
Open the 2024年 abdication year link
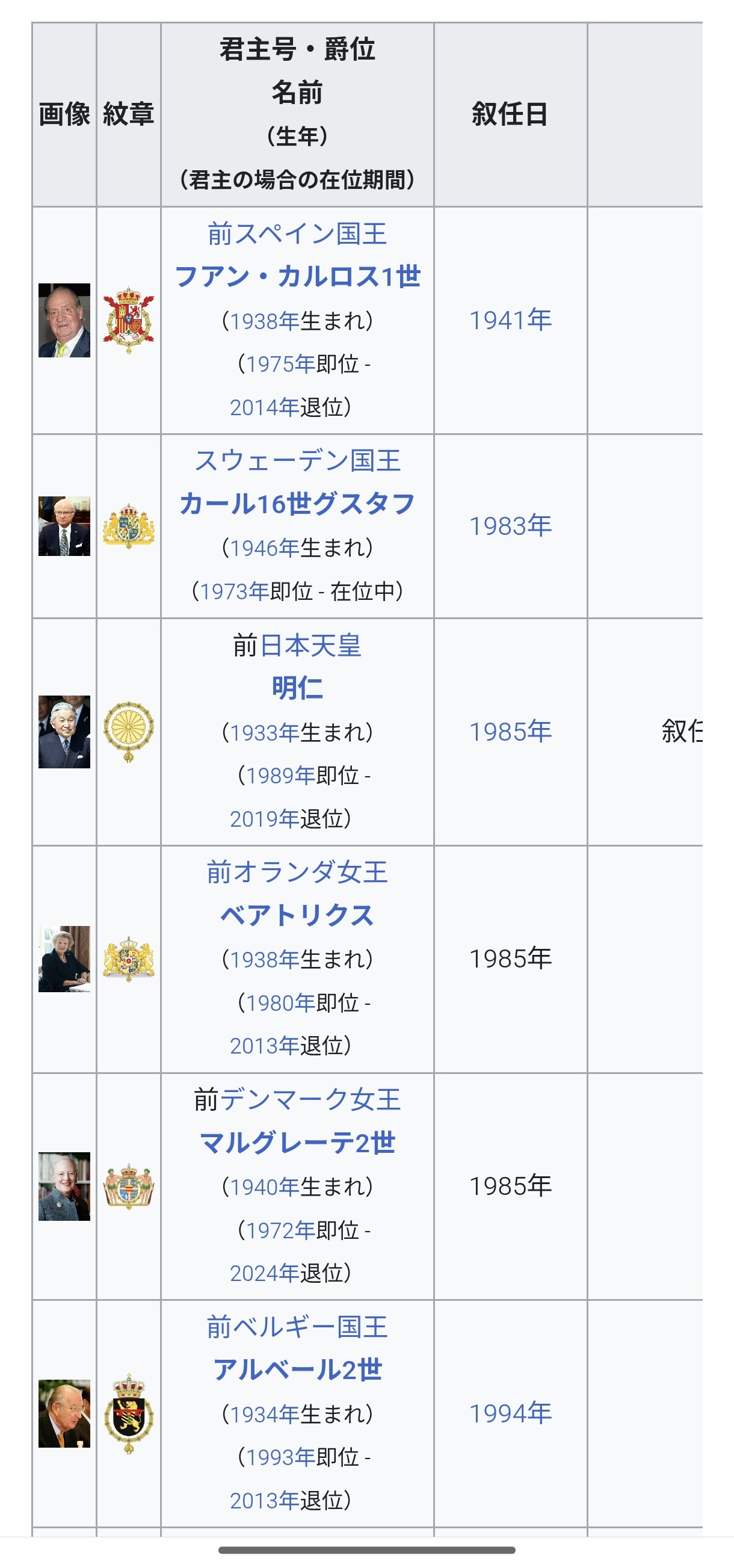point(264,1273)
